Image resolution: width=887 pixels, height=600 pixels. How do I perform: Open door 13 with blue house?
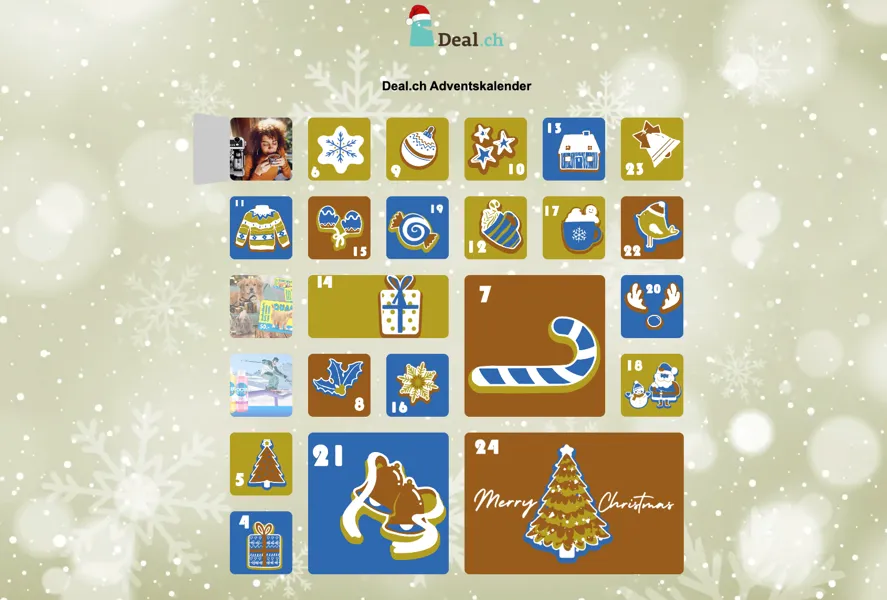[x=574, y=149]
